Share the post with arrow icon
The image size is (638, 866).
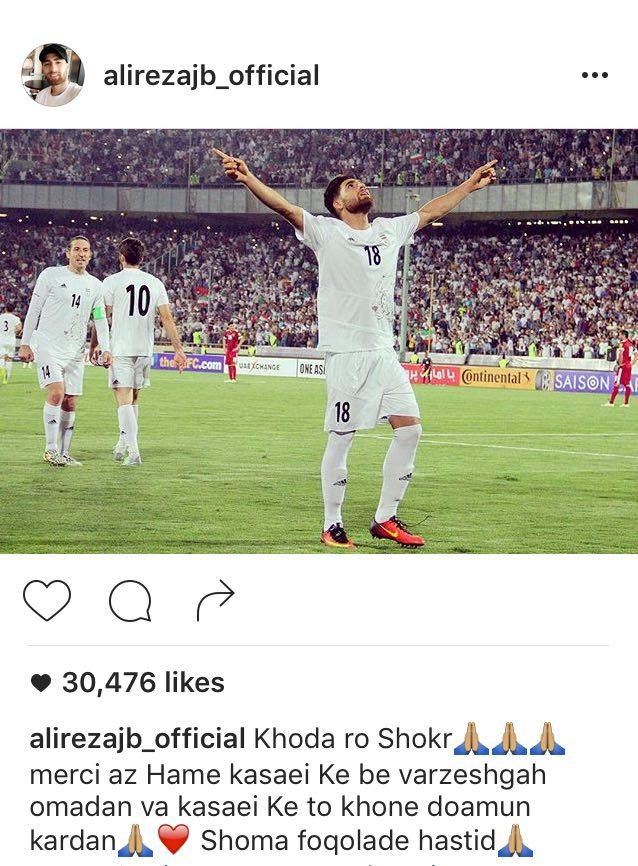[x=214, y=600]
